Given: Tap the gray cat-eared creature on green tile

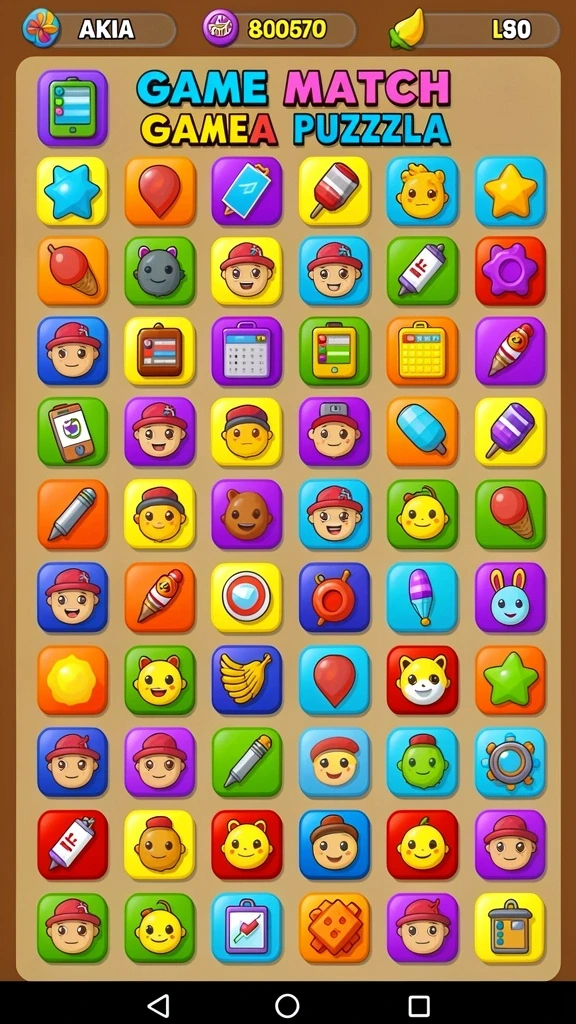Looking at the screenshot, I should (160, 271).
